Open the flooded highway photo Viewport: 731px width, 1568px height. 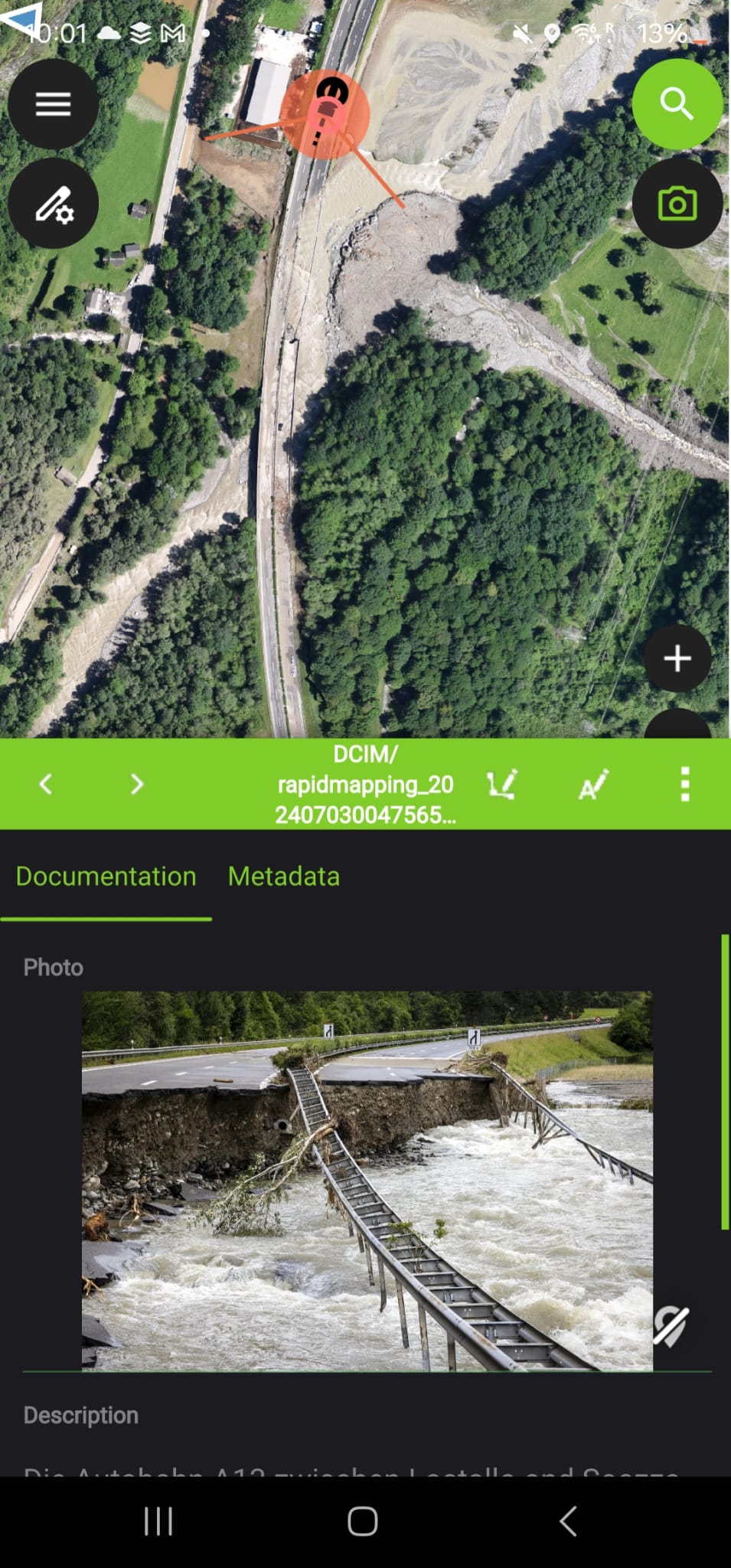pyautogui.click(x=367, y=1180)
